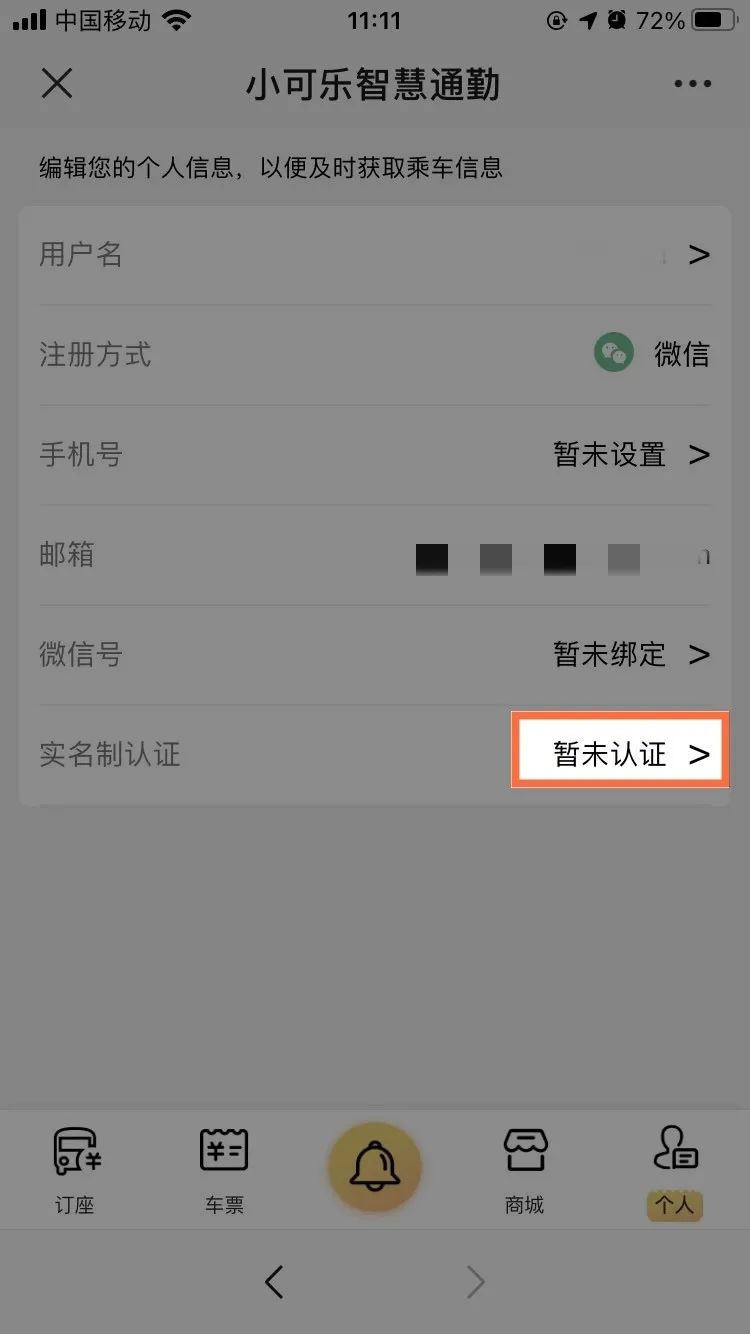Set up the 手机号 phone number

point(630,455)
